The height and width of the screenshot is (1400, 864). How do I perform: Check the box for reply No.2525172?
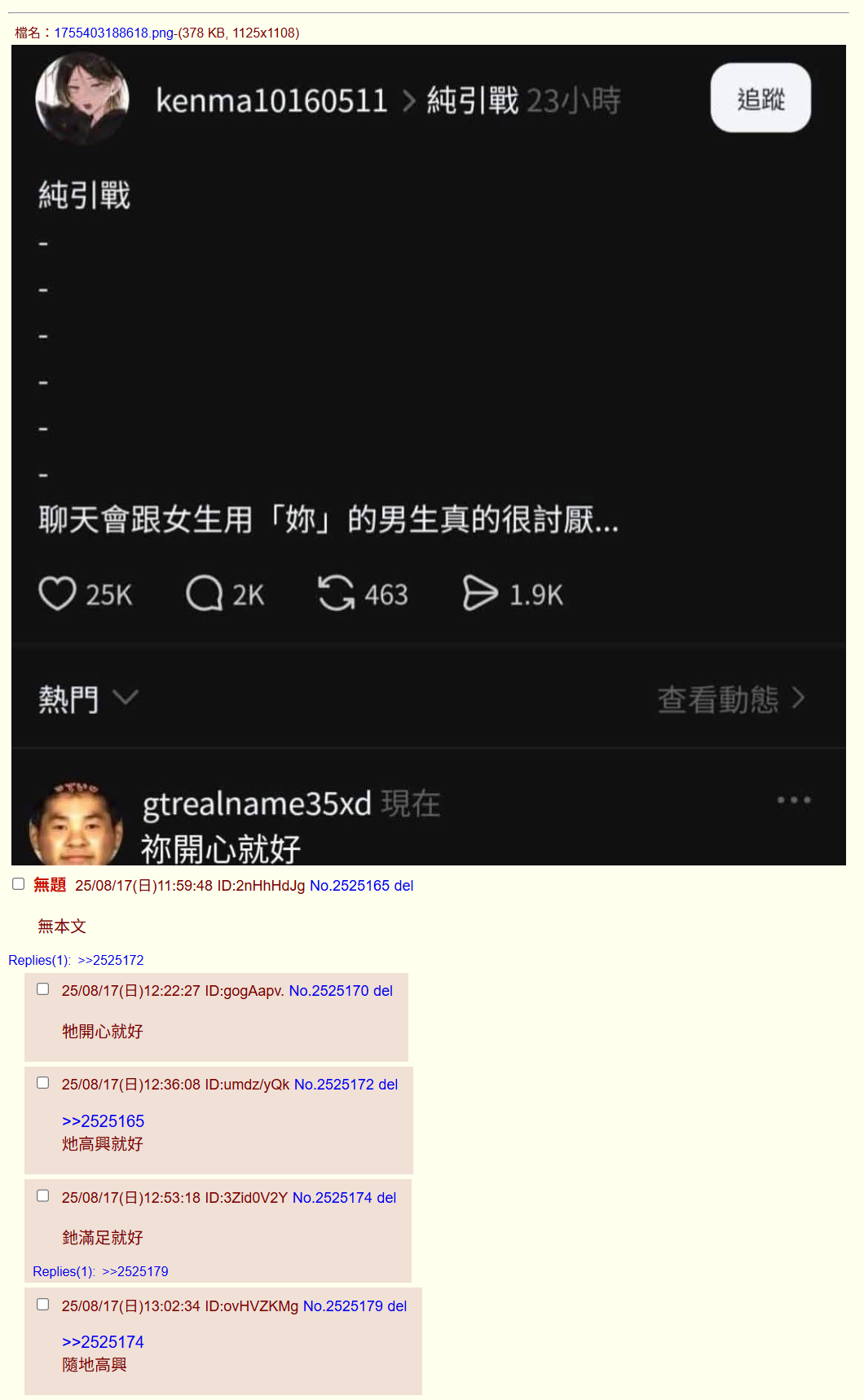(43, 1083)
